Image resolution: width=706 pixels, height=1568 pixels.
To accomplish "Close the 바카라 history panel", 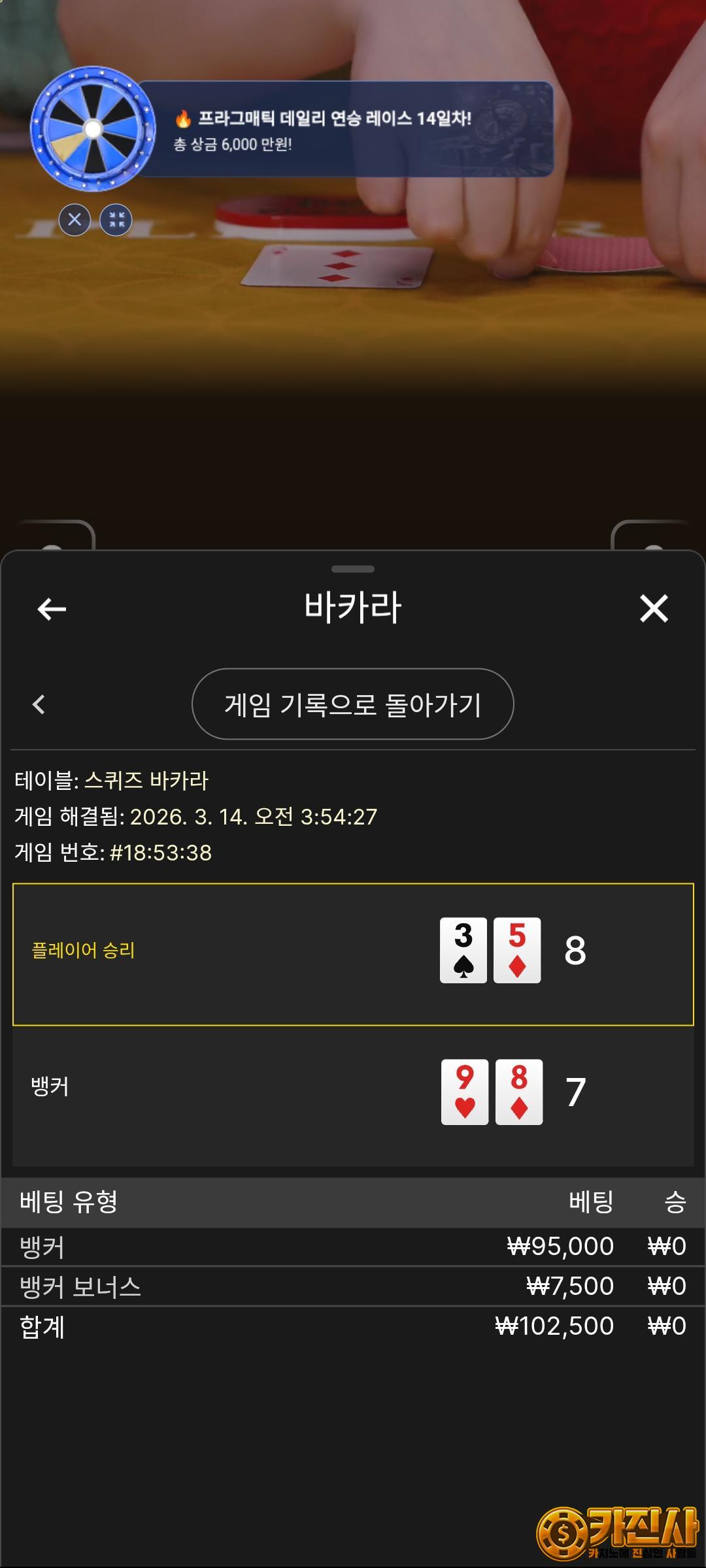I will pyautogui.click(x=654, y=609).
